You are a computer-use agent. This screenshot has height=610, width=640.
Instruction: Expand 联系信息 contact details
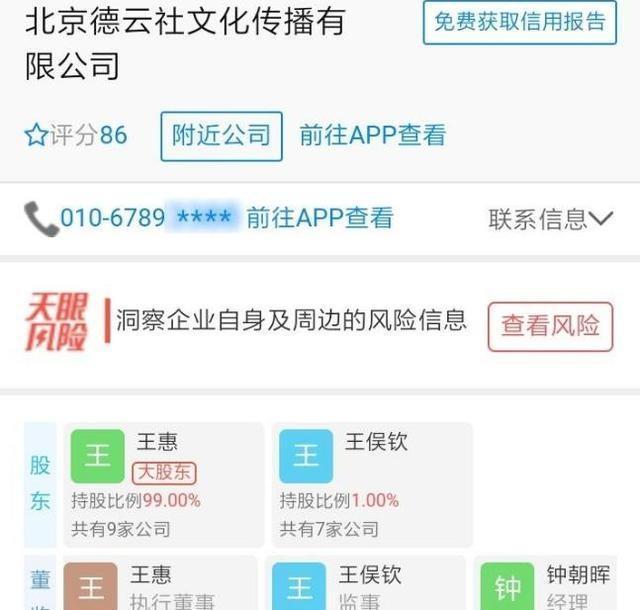pyautogui.click(x=550, y=219)
